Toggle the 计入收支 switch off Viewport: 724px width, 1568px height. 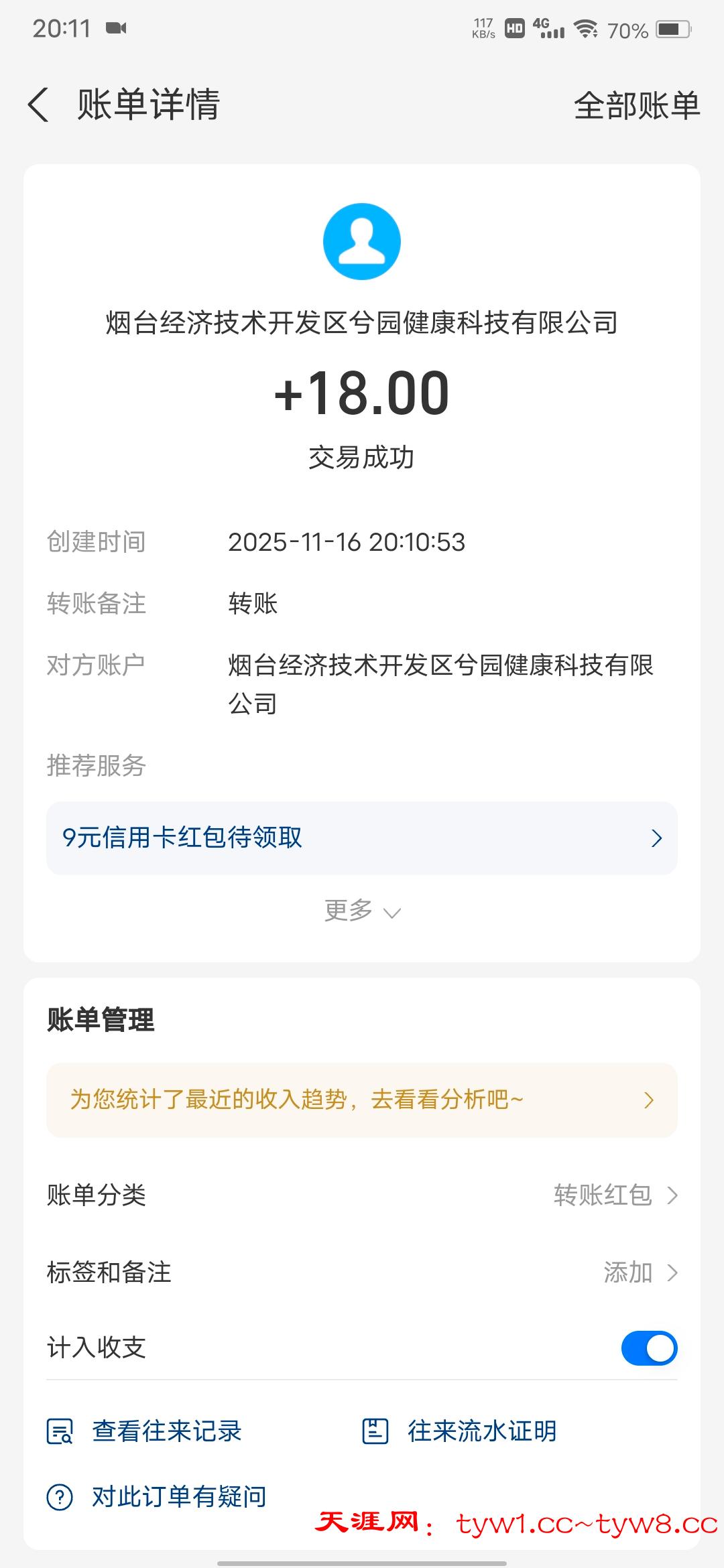point(649,1348)
